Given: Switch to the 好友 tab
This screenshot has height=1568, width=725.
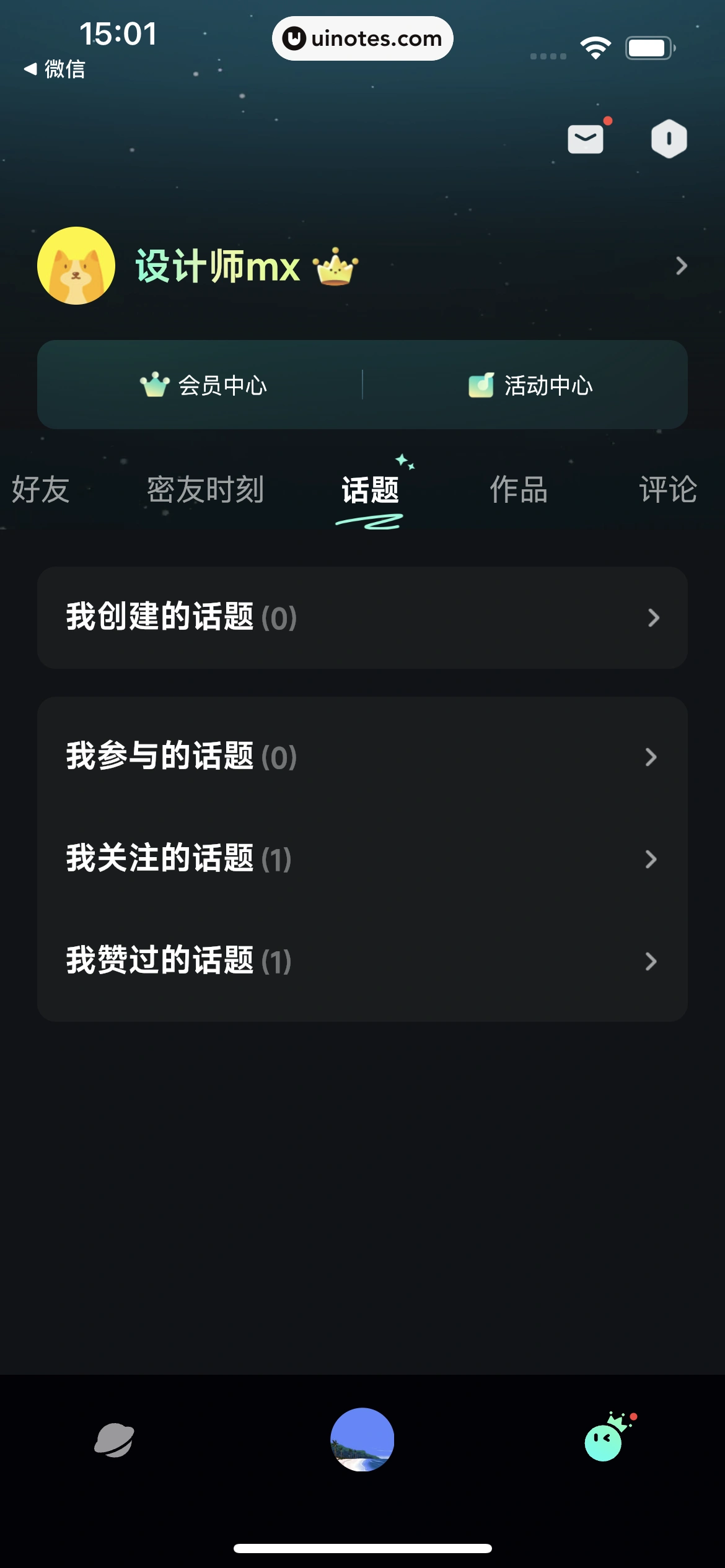Looking at the screenshot, I should coord(40,490).
